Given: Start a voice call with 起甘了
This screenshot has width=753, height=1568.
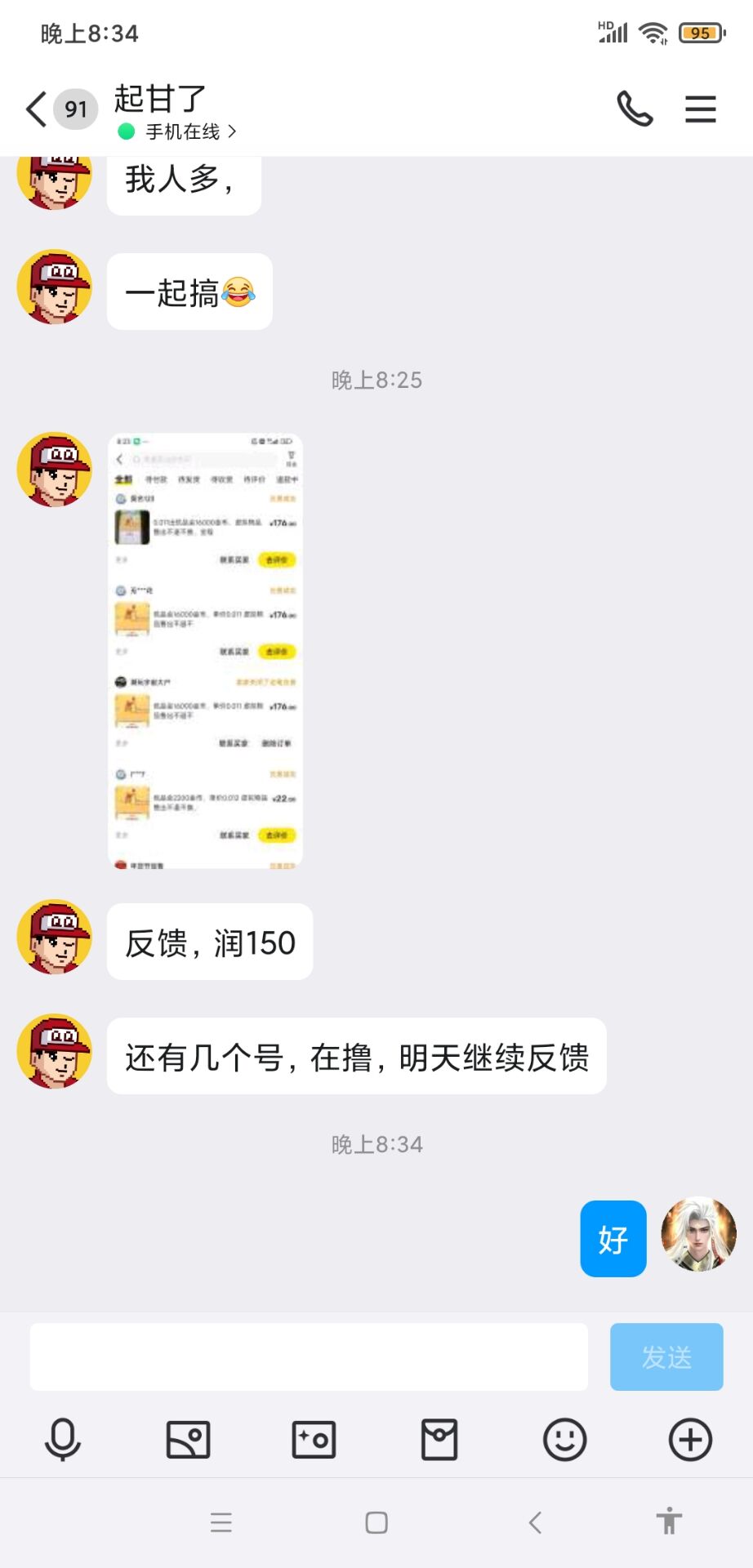Looking at the screenshot, I should point(635,109).
